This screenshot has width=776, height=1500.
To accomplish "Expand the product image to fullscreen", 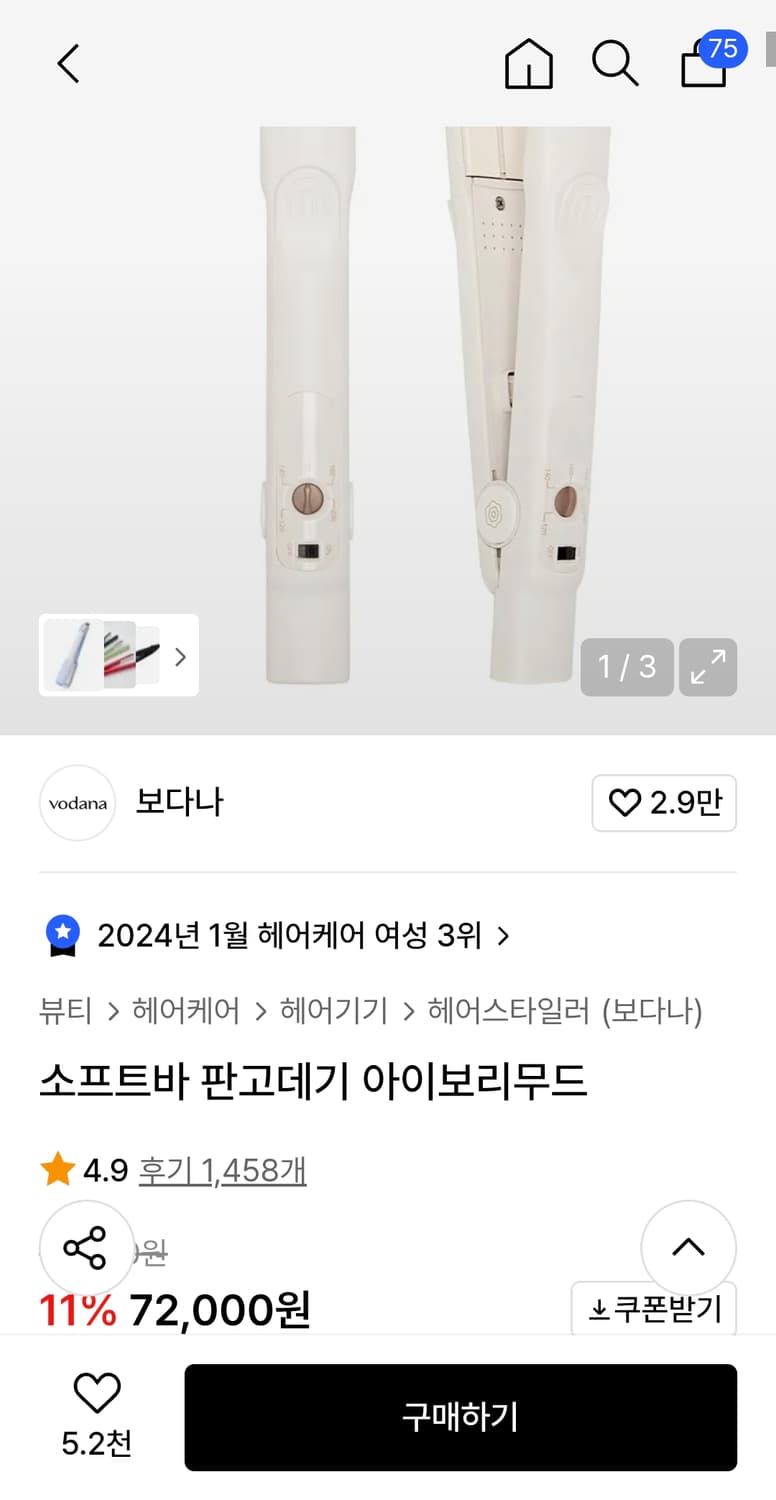I will click(x=708, y=667).
